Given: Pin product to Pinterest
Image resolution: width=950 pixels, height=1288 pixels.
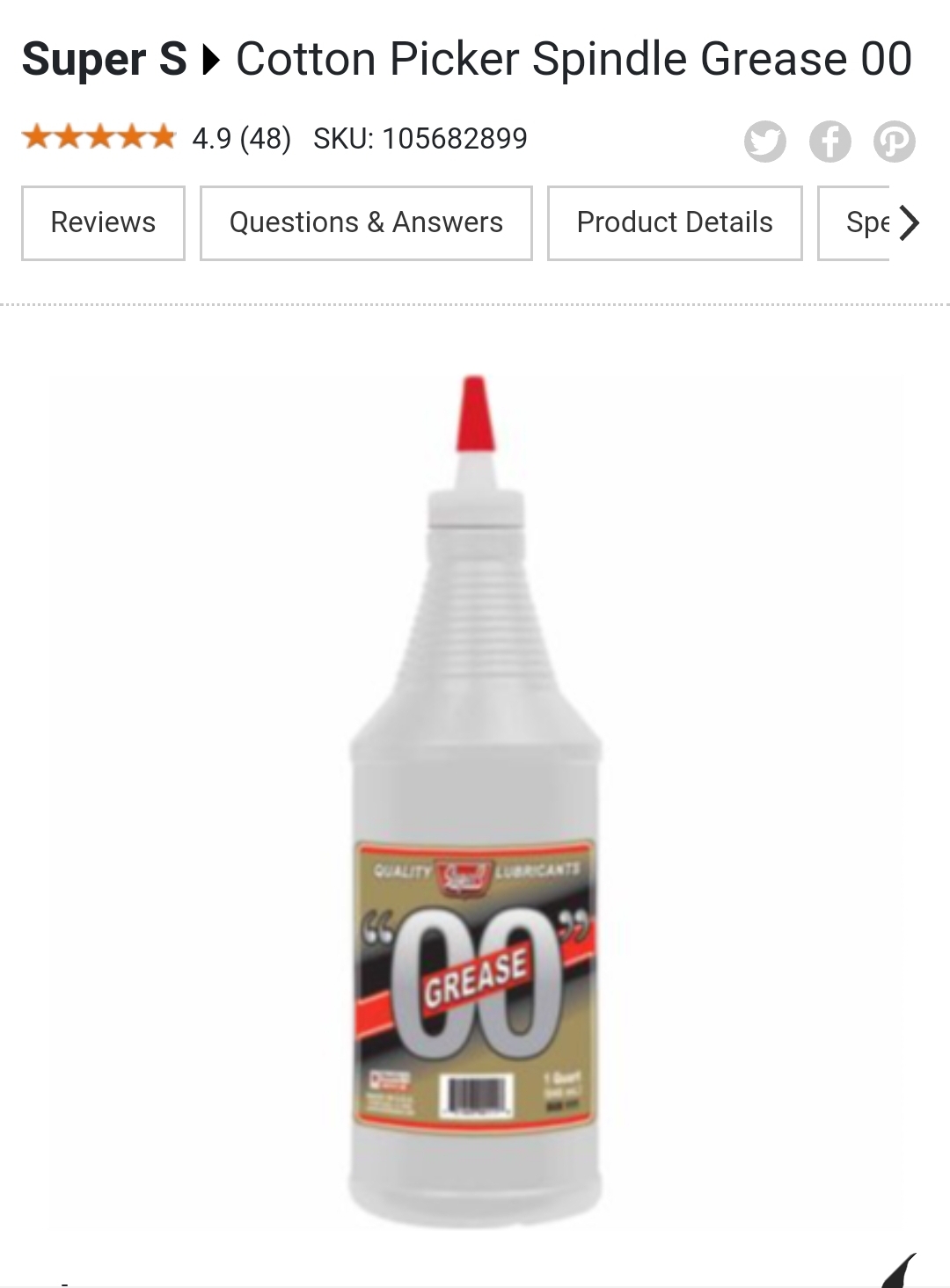Looking at the screenshot, I should tap(894, 142).
